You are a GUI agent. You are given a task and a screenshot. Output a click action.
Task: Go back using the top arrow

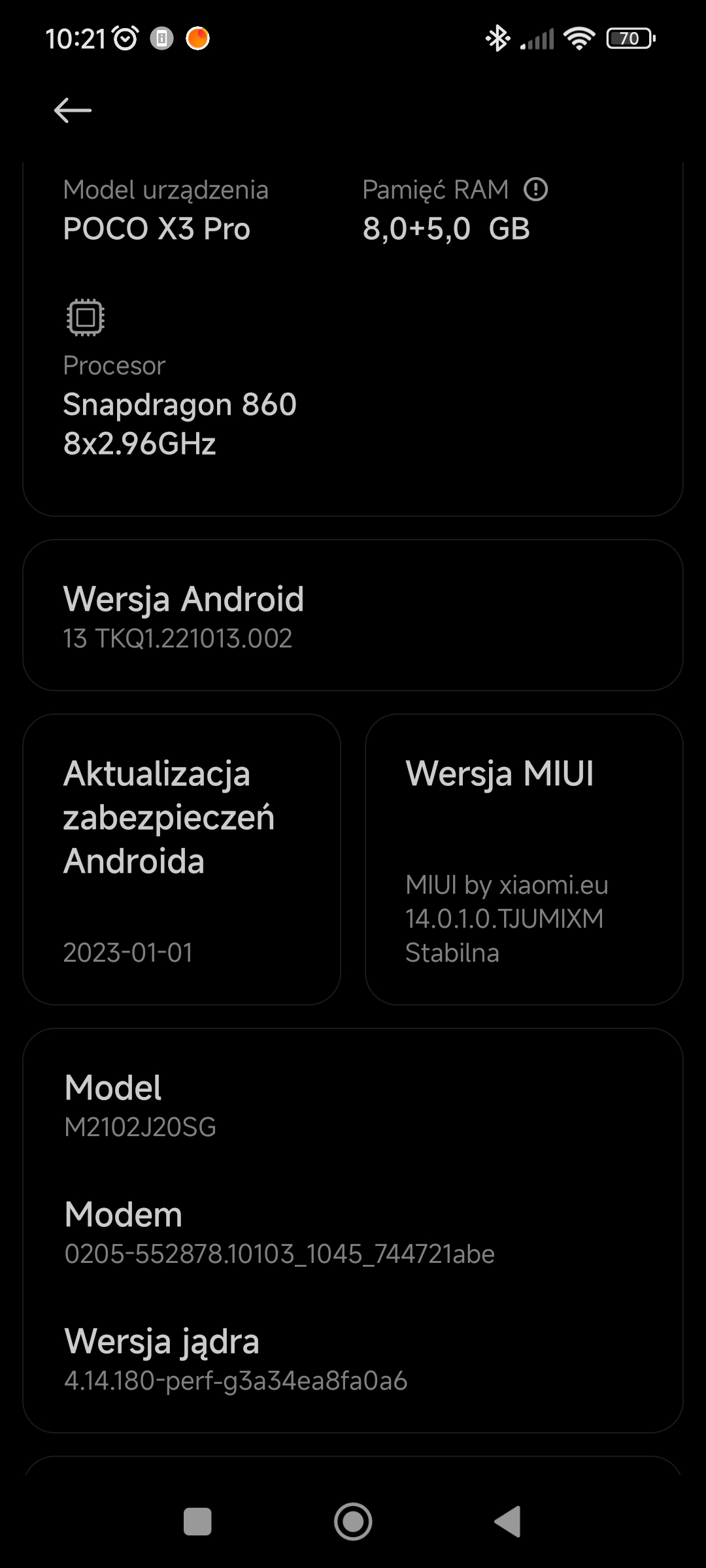[x=72, y=110]
